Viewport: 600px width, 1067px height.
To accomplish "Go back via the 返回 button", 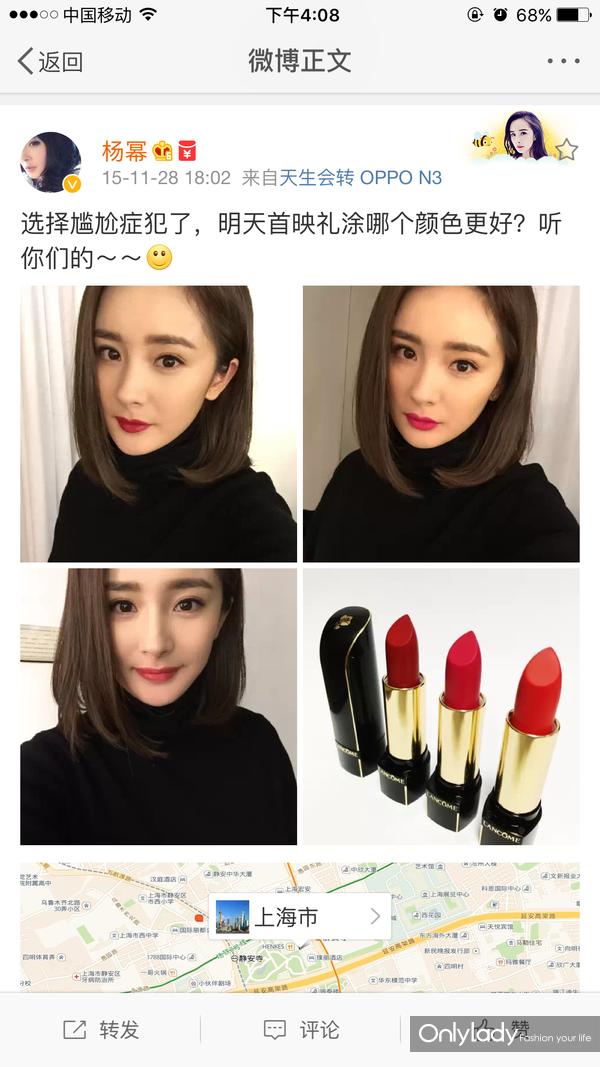I will (x=50, y=62).
